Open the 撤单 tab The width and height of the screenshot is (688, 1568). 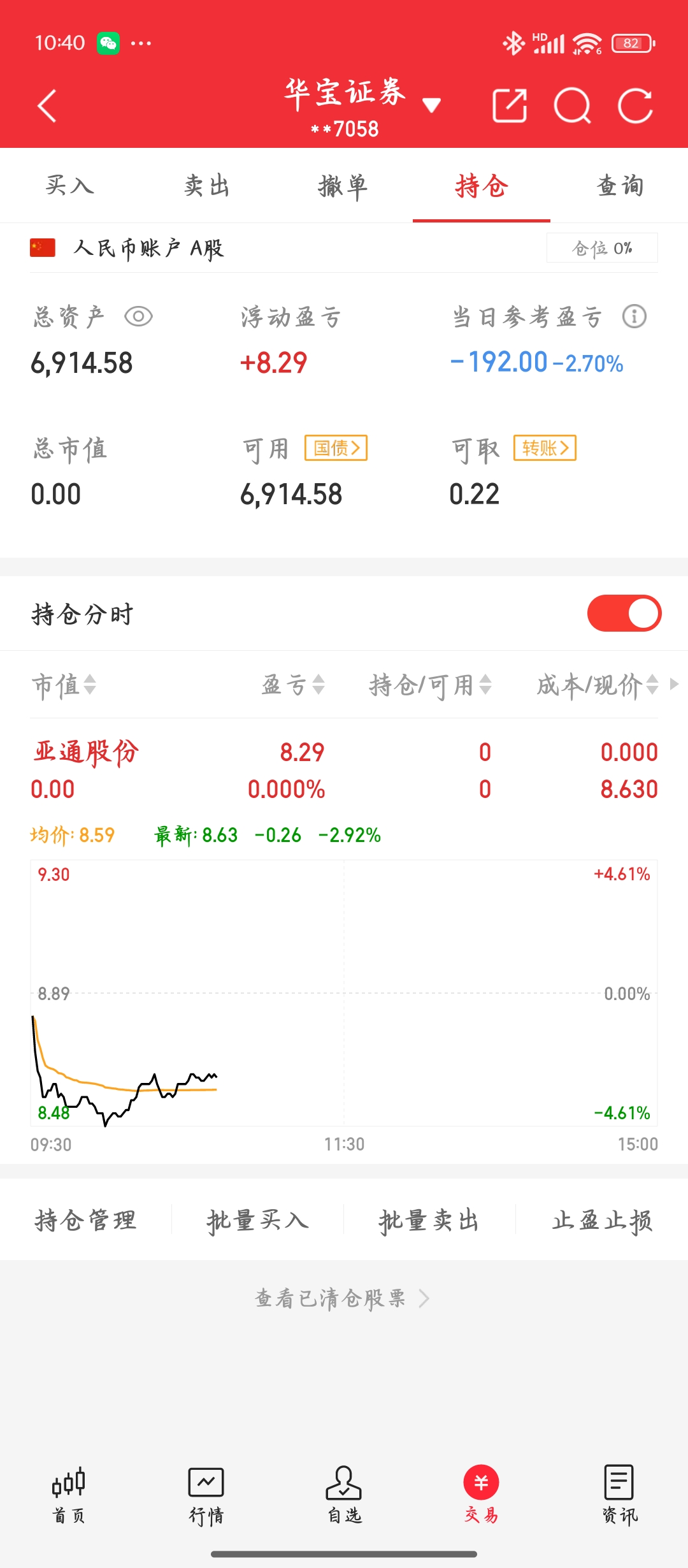[343, 186]
